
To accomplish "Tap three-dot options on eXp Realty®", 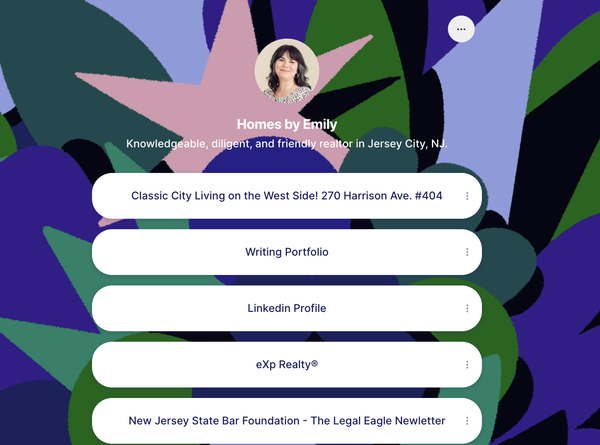I will 467,364.
